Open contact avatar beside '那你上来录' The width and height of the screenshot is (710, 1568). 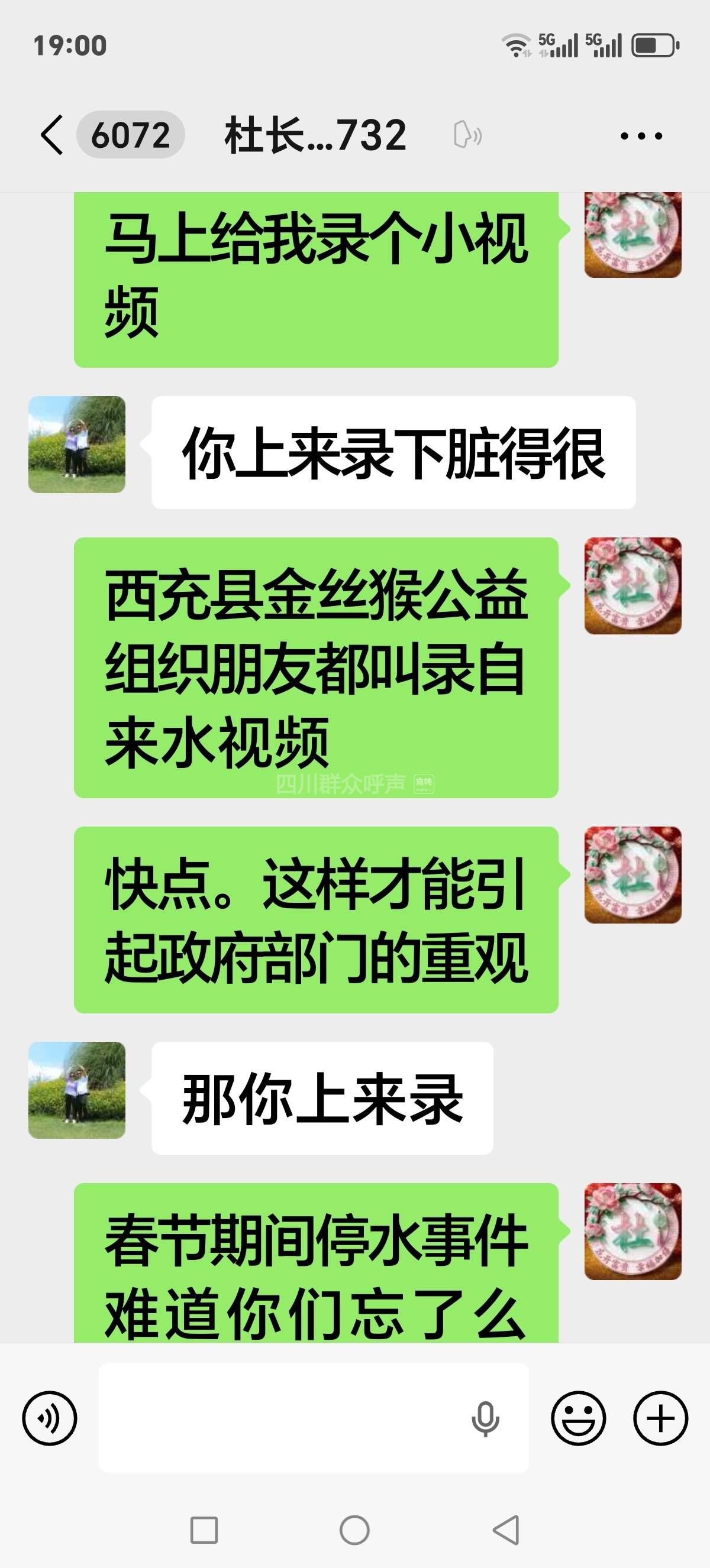coord(77,1090)
